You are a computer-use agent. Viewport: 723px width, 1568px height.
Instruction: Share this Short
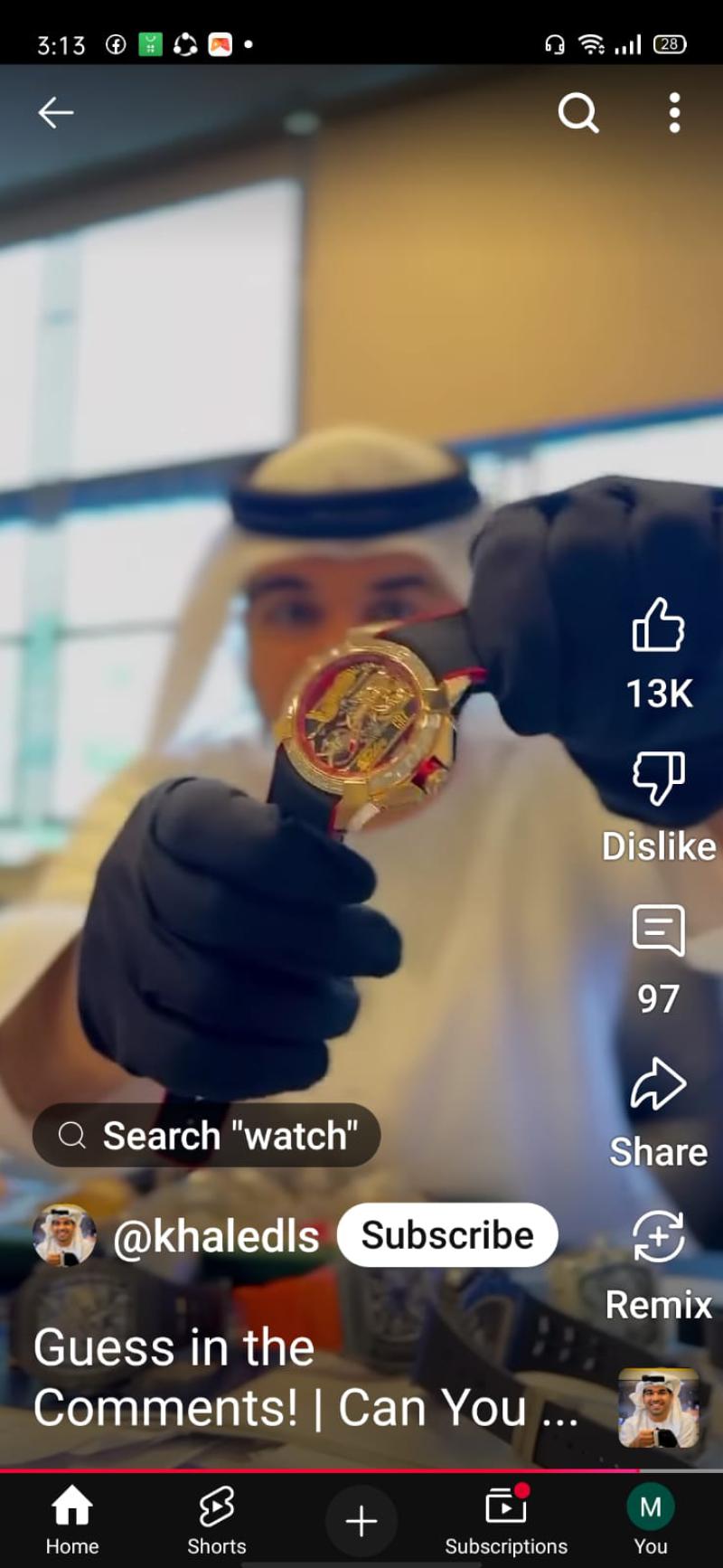tap(659, 1083)
